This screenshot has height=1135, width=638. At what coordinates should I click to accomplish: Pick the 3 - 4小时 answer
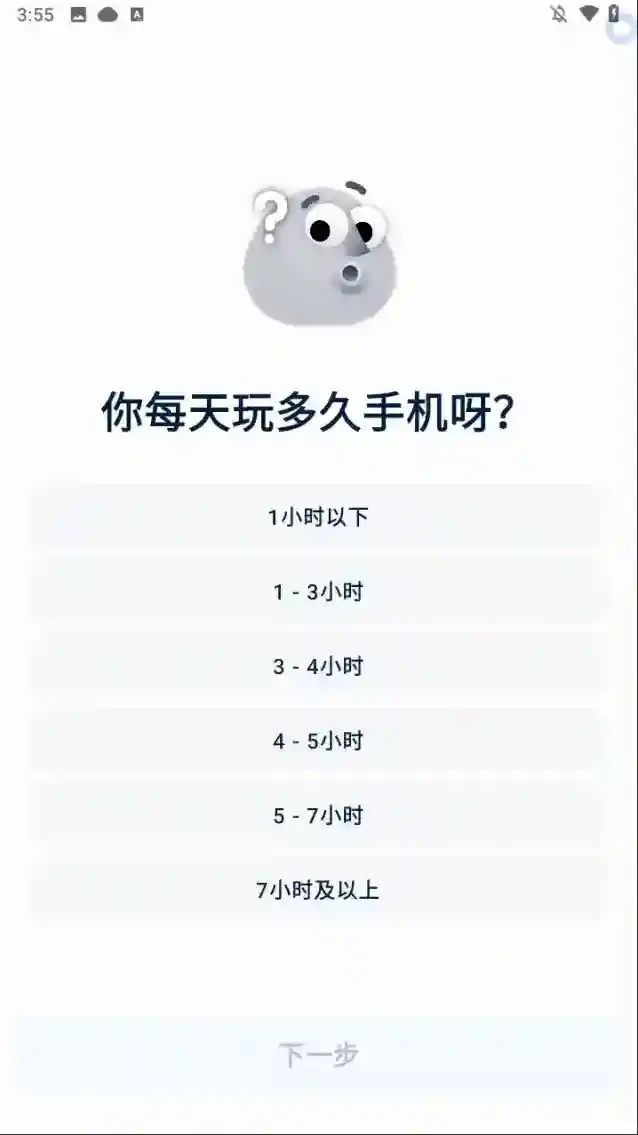point(319,666)
